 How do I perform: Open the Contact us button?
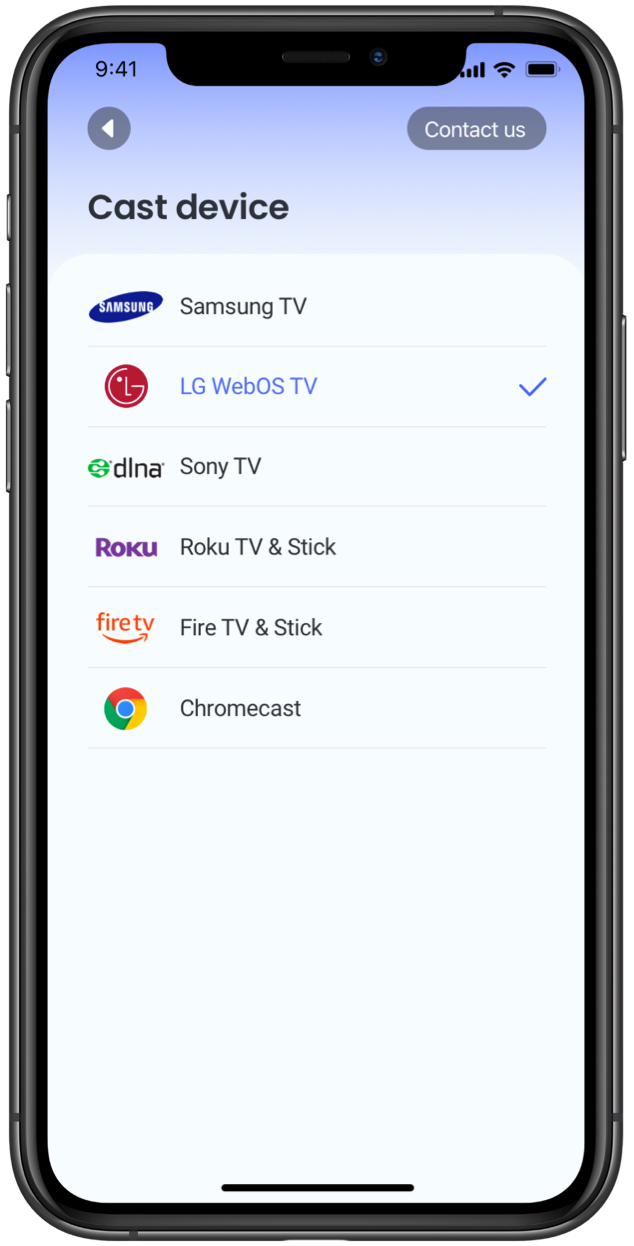(476, 129)
